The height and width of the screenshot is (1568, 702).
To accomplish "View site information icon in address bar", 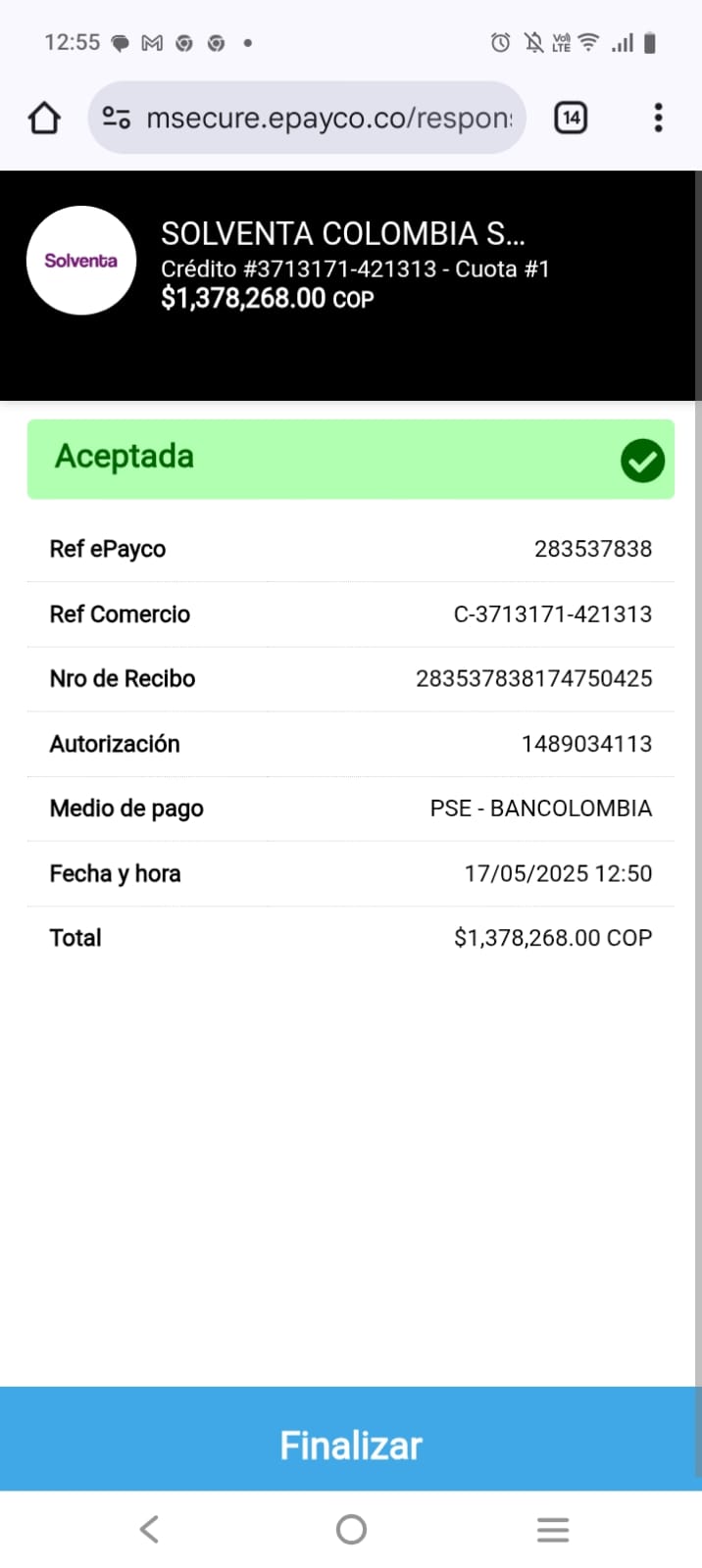I will 117,119.
